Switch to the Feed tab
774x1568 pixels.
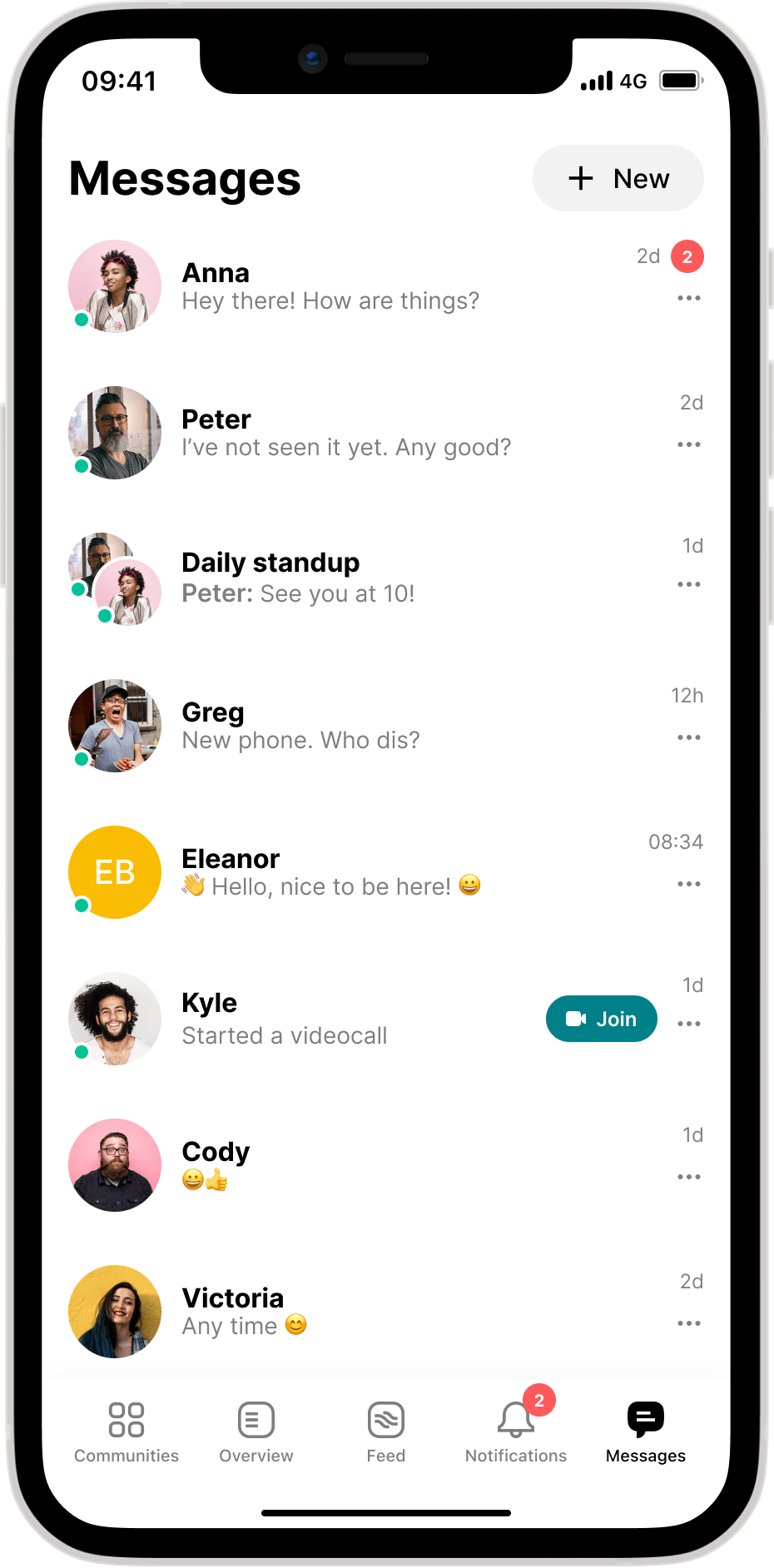tap(386, 1433)
